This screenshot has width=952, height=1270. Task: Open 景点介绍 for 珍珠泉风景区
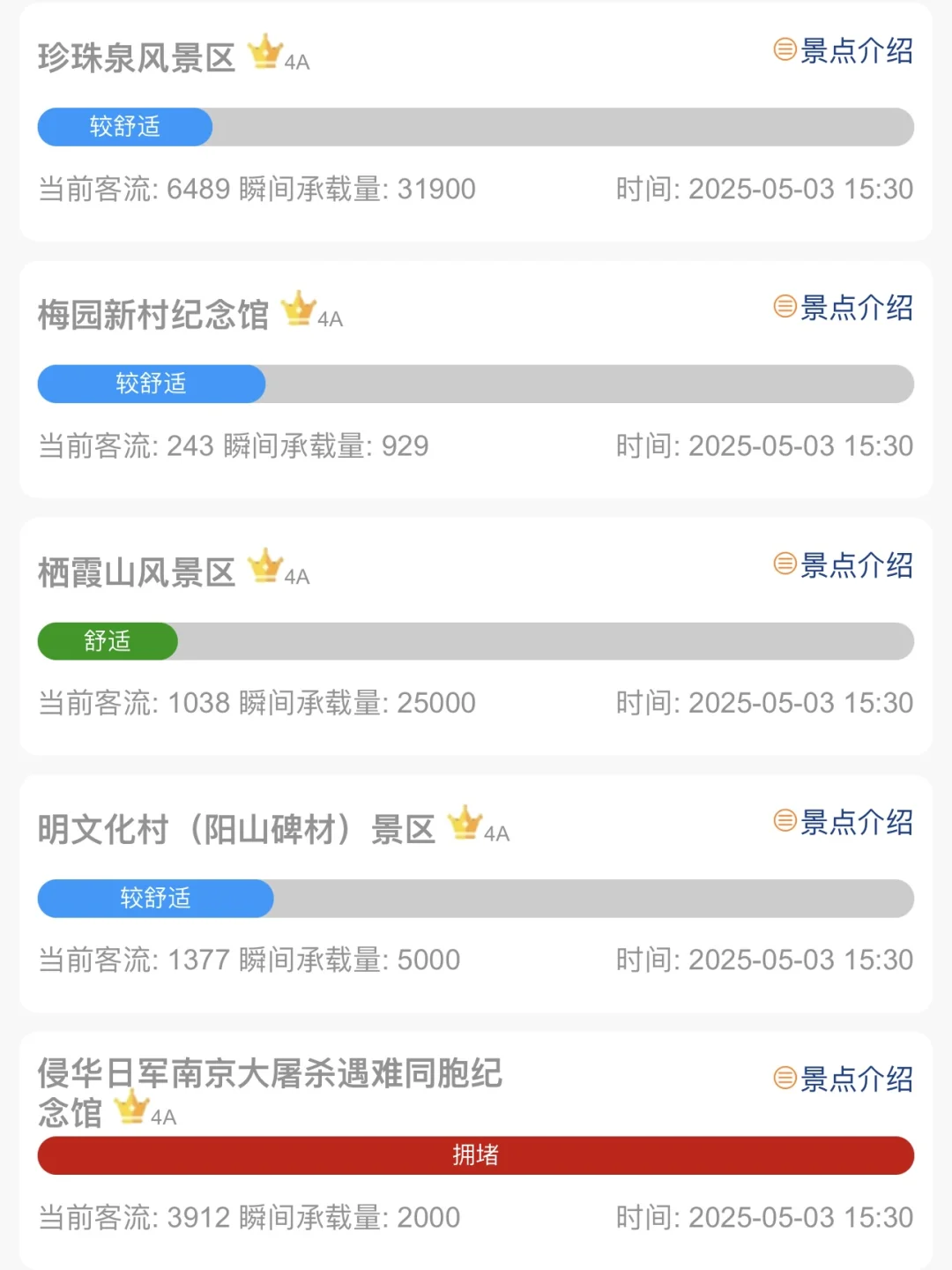[x=843, y=50]
